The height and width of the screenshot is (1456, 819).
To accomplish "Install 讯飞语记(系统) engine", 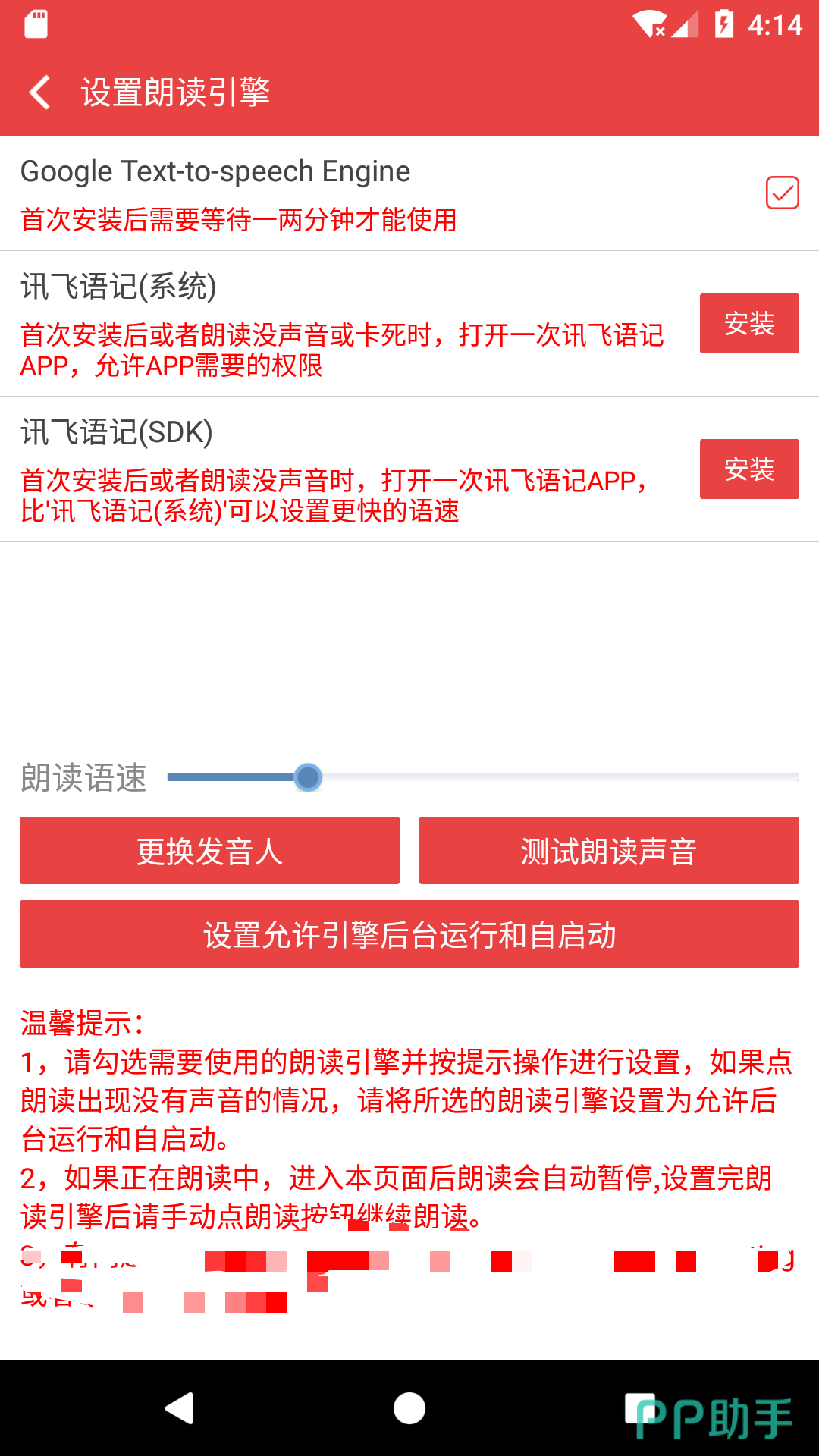I will click(x=748, y=324).
